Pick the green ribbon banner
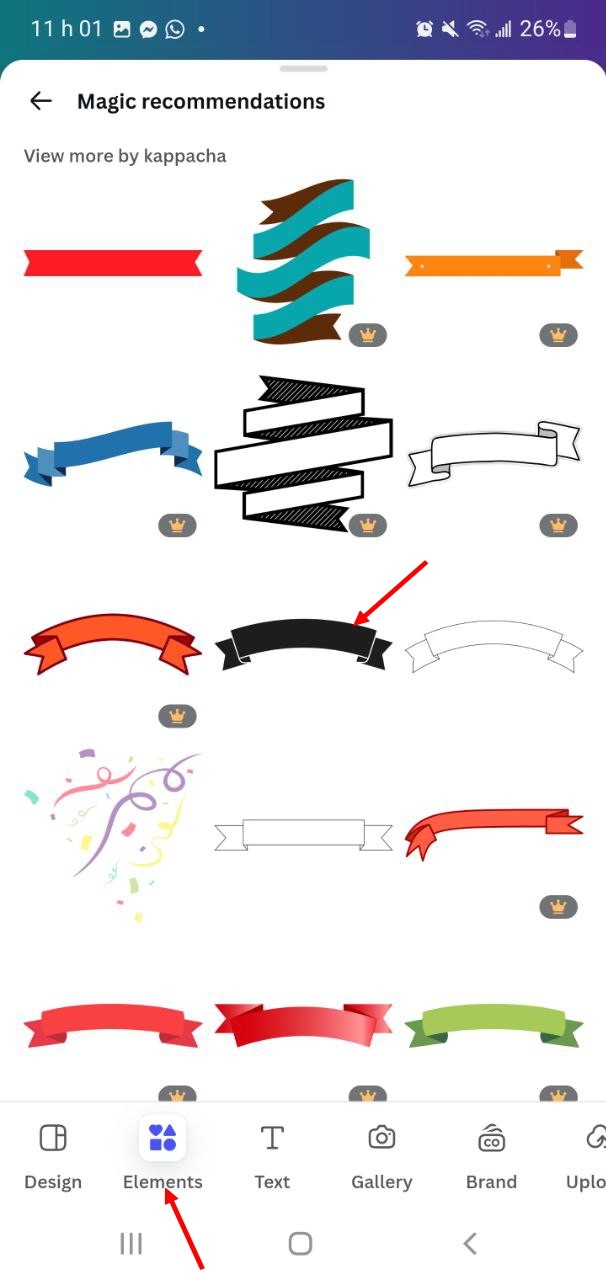The image size is (606, 1280). pos(493,1025)
